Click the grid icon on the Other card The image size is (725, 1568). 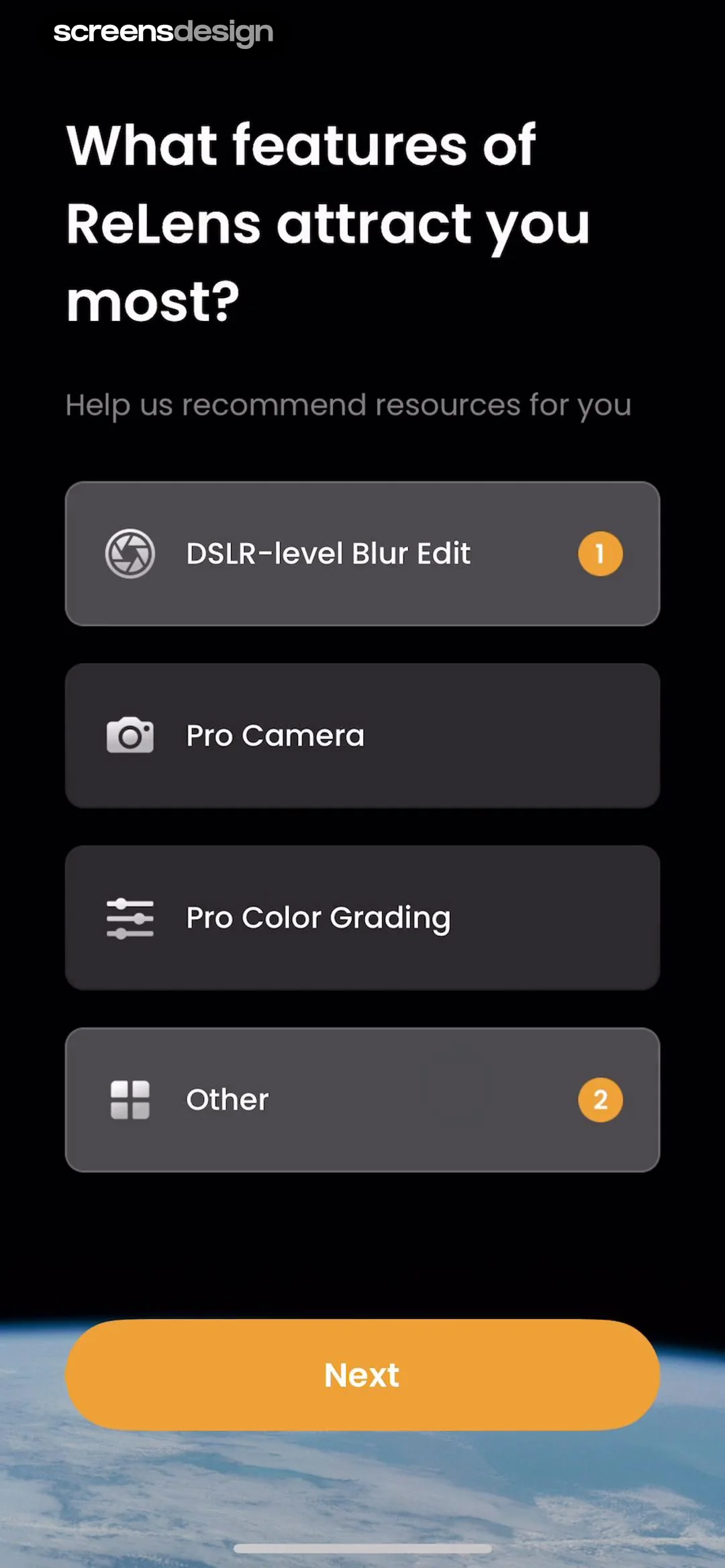(x=130, y=1099)
